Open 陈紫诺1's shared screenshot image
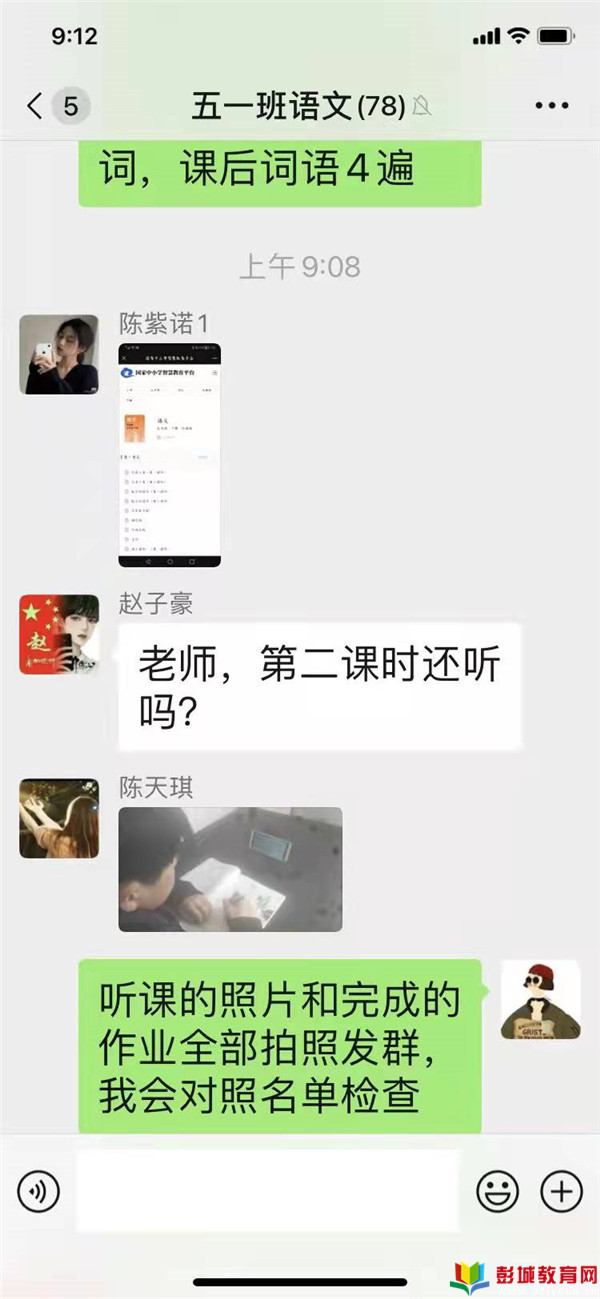Screen dimensions: 600x1299 170,455
